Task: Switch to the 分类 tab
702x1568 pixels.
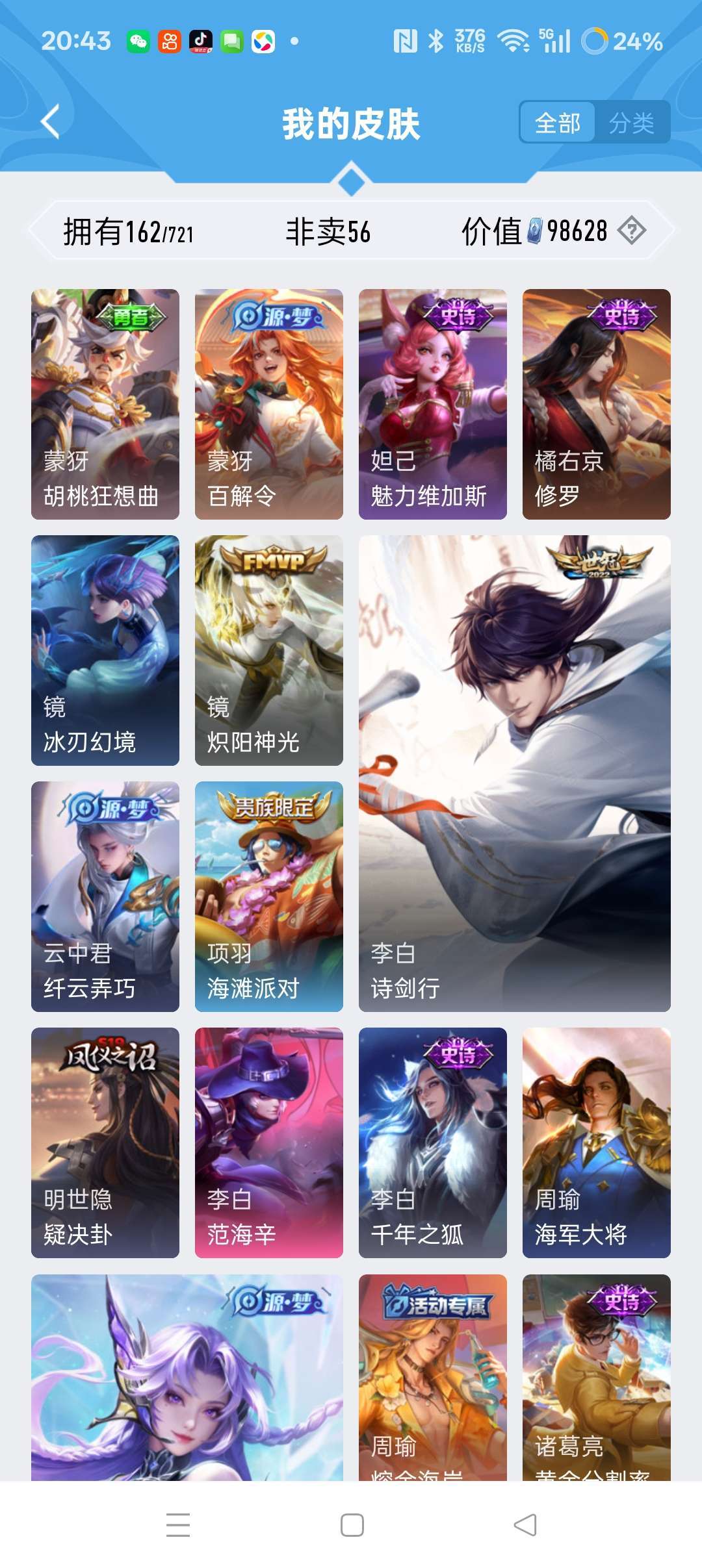Action: coord(632,123)
